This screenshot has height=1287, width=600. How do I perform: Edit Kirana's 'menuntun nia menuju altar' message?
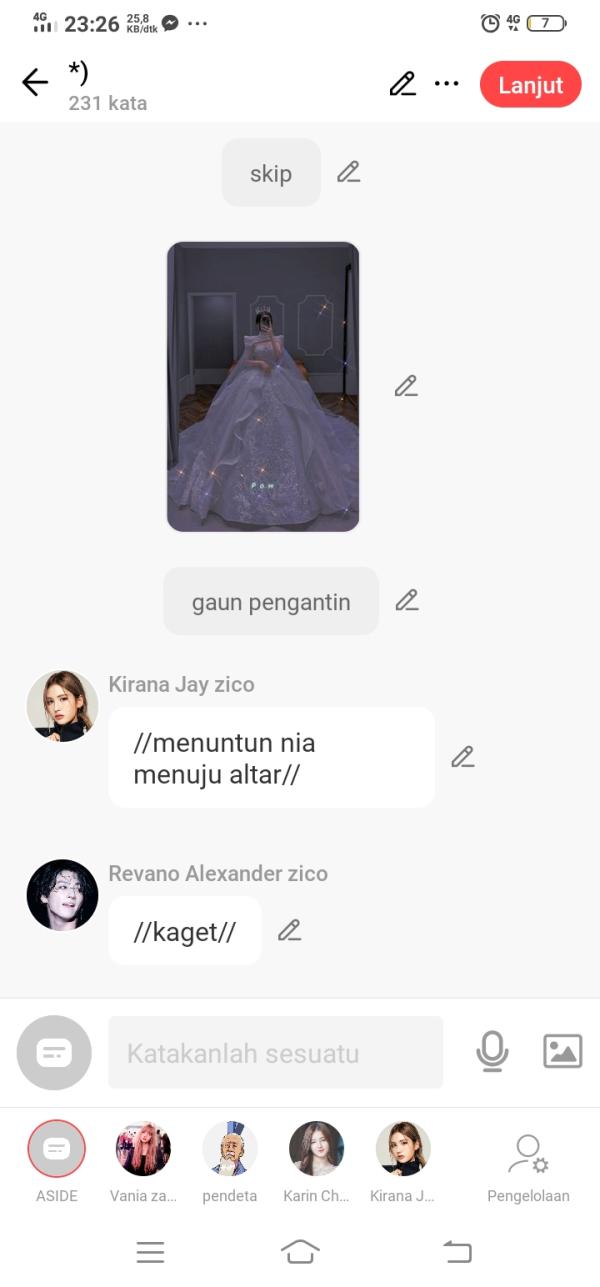tap(462, 757)
